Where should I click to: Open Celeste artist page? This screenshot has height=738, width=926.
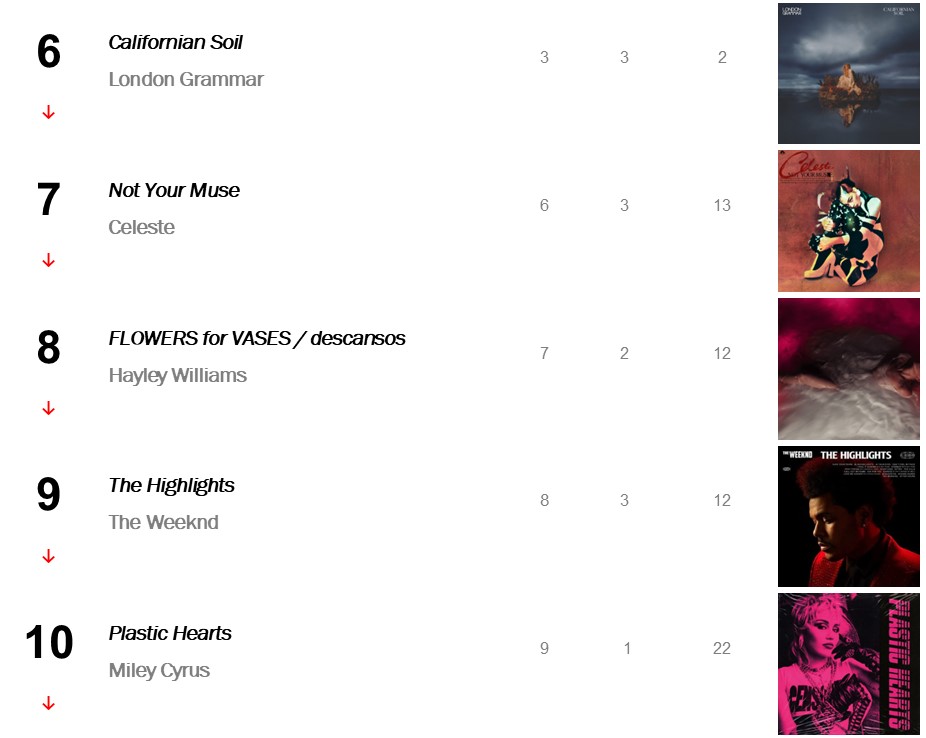(x=141, y=228)
